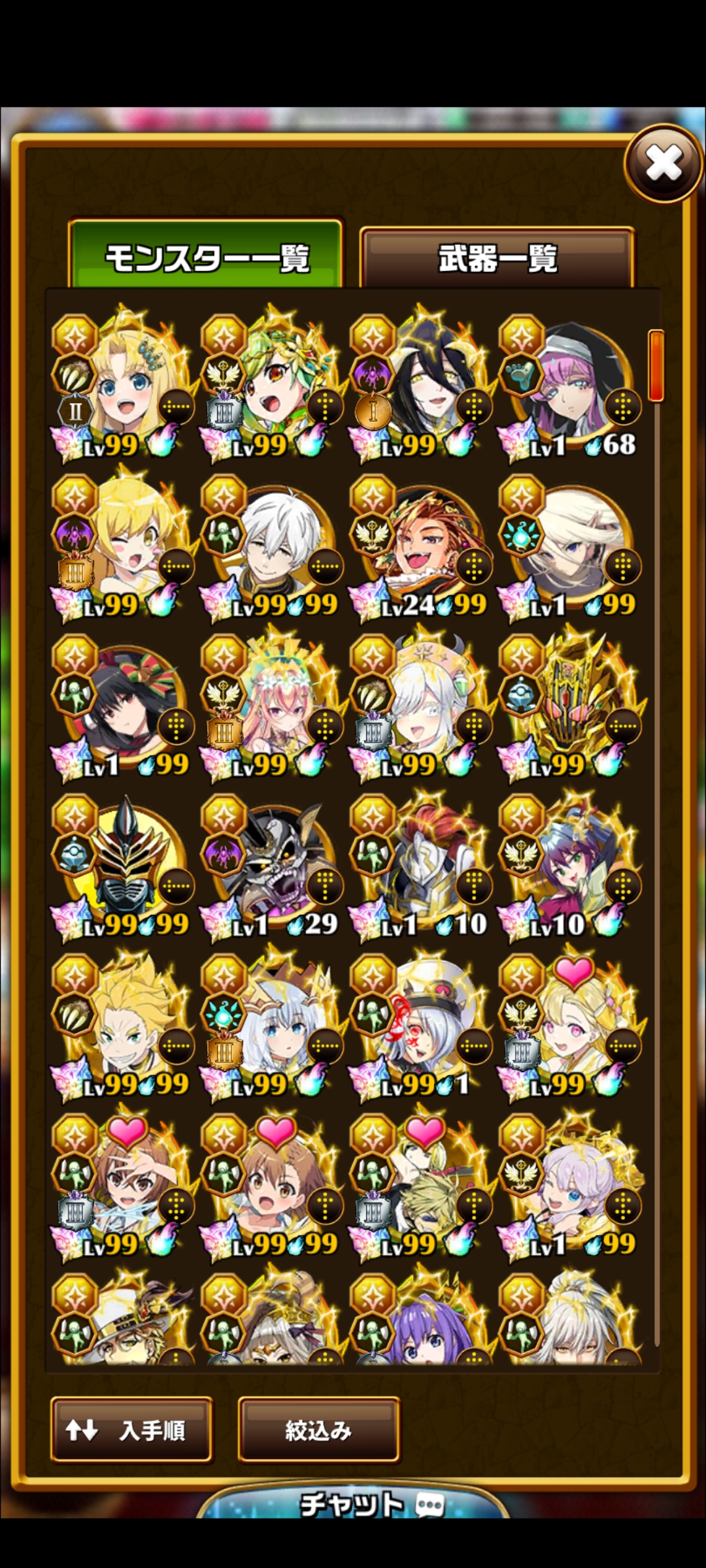Screen dimensions: 706x1568
Task: Tap the monster list scrollbar handle
Action: coord(656,366)
